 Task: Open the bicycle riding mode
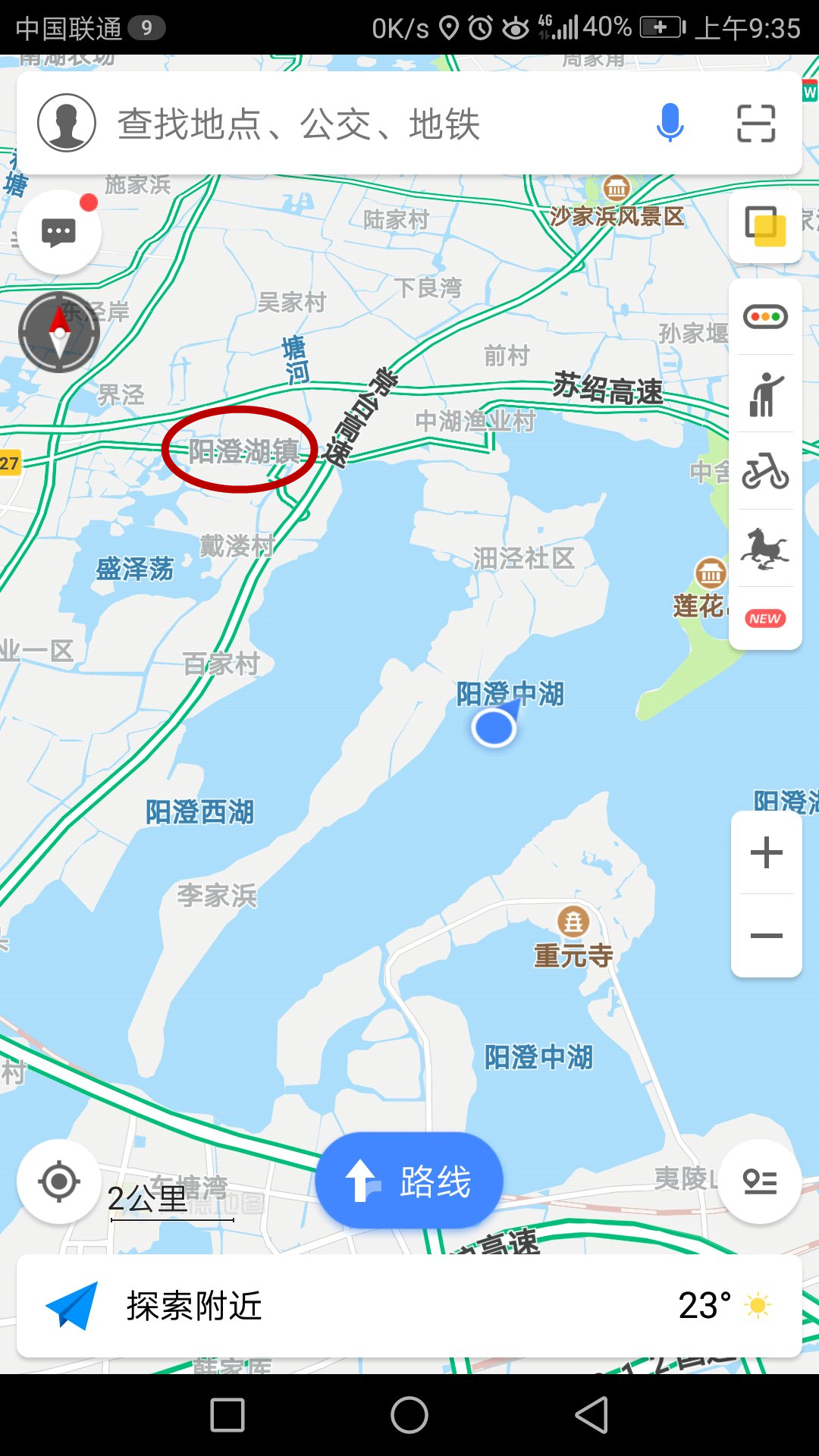tap(766, 471)
